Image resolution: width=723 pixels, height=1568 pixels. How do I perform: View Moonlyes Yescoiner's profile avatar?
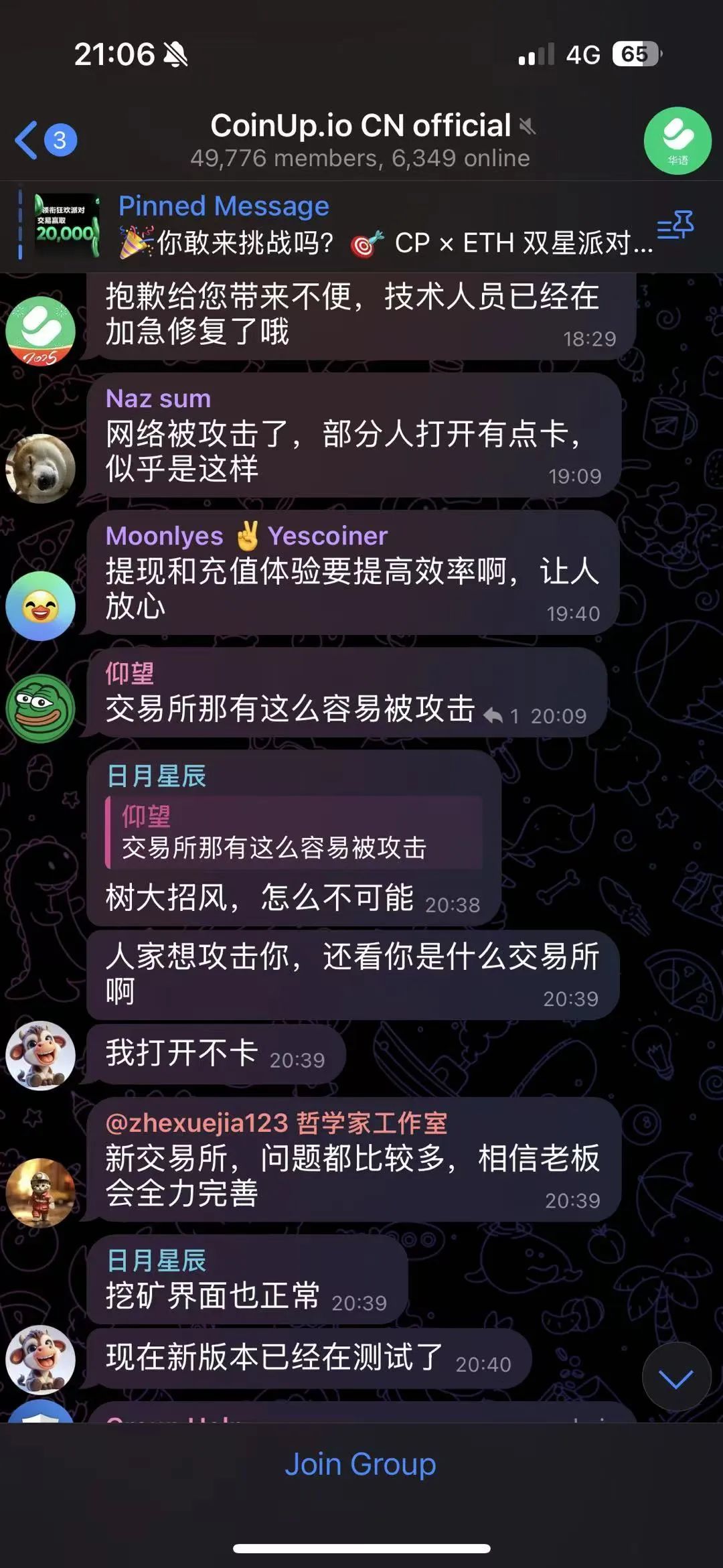[x=40, y=605]
